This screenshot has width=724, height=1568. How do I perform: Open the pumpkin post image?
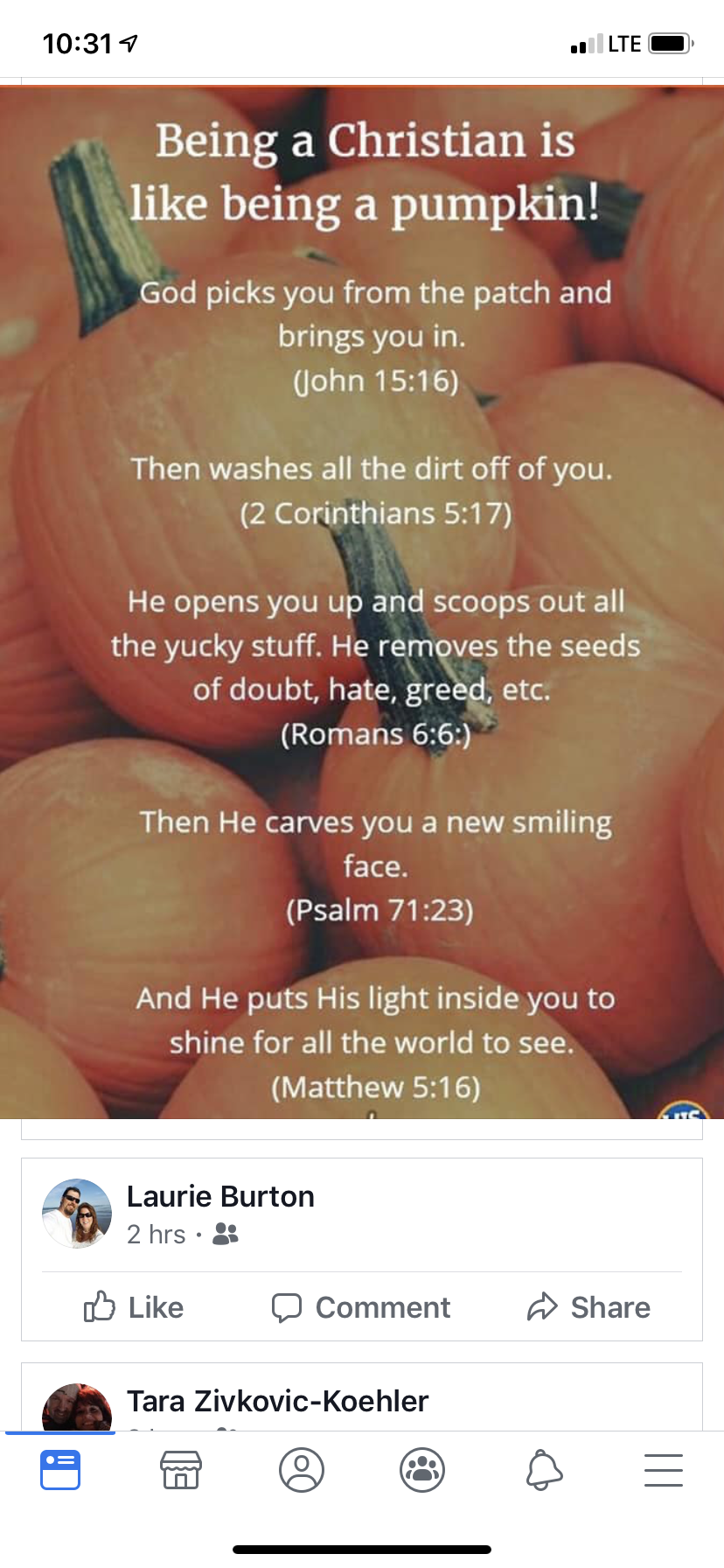[362, 604]
